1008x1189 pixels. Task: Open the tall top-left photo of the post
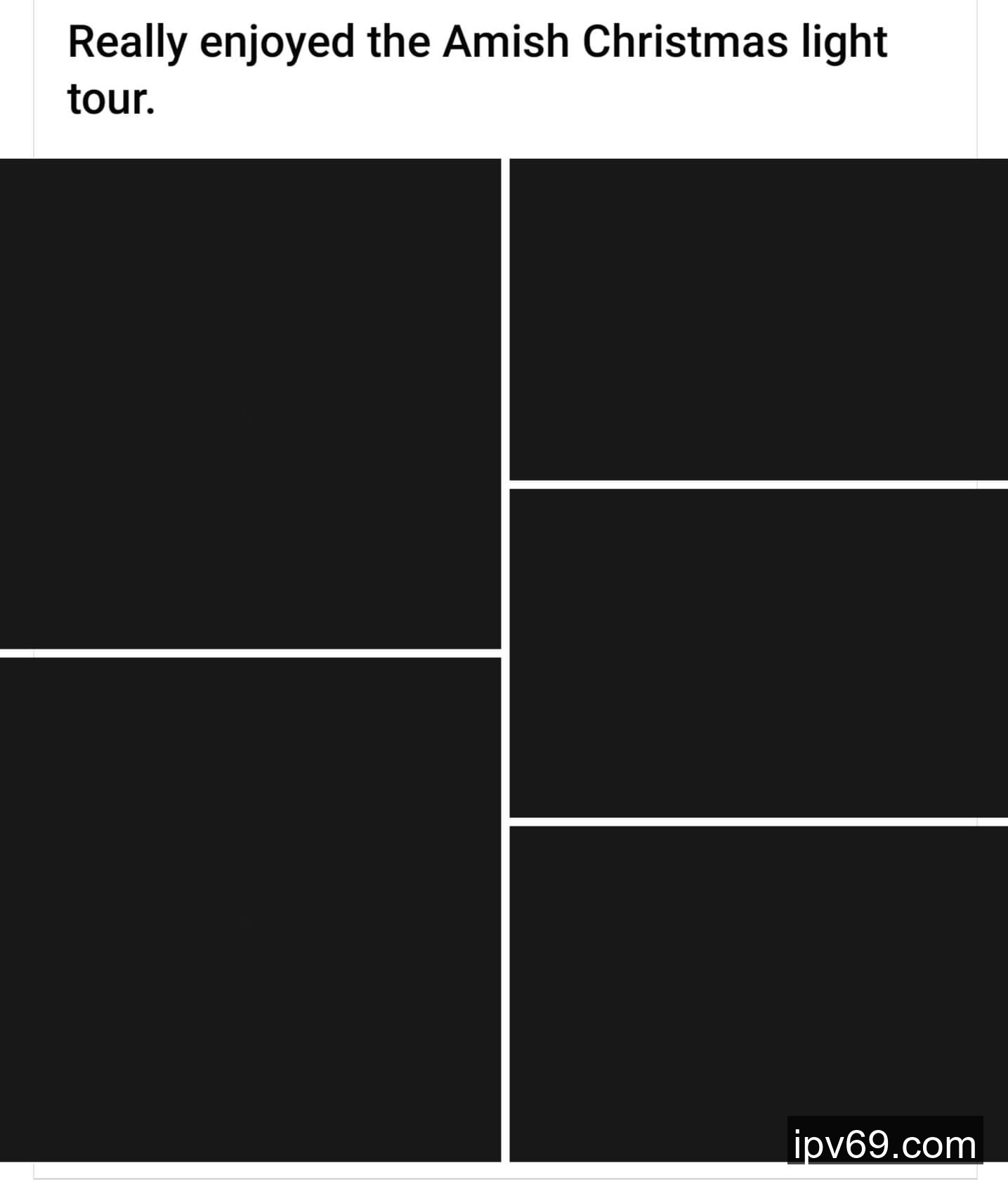pyautogui.click(x=250, y=403)
